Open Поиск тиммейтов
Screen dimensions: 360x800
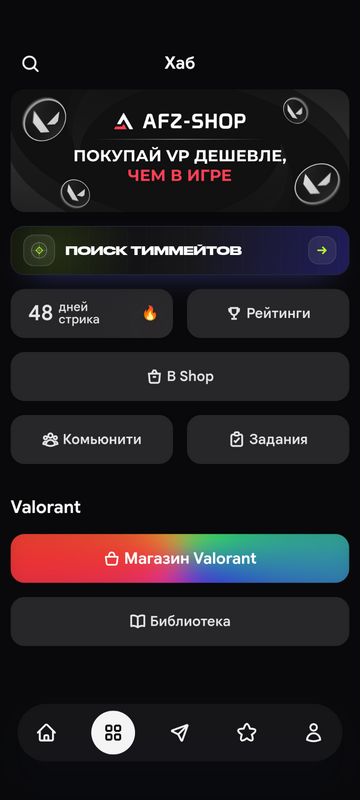[180, 251]
